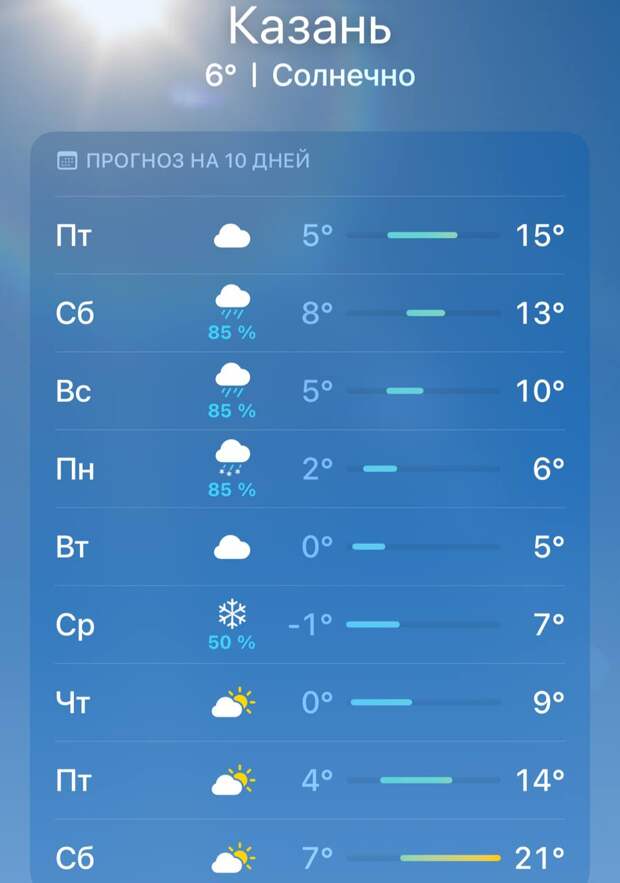This screenshot has height=883, width=620.
Task: Select Saturday forecast with 21° high
Action: tap(310, 857)
